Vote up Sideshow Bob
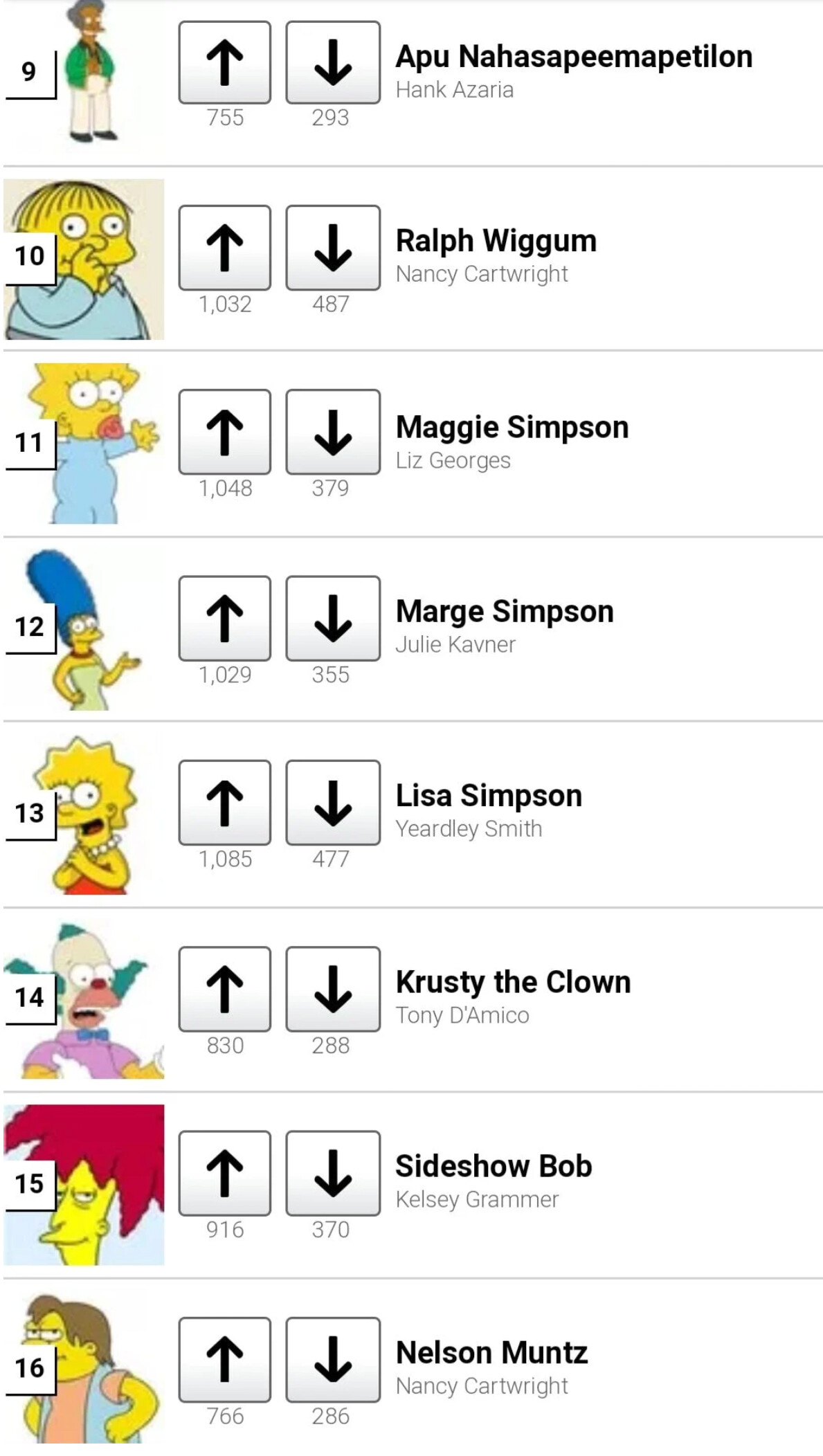This screenshot has height=1456, width=823. click(224, 1173)
